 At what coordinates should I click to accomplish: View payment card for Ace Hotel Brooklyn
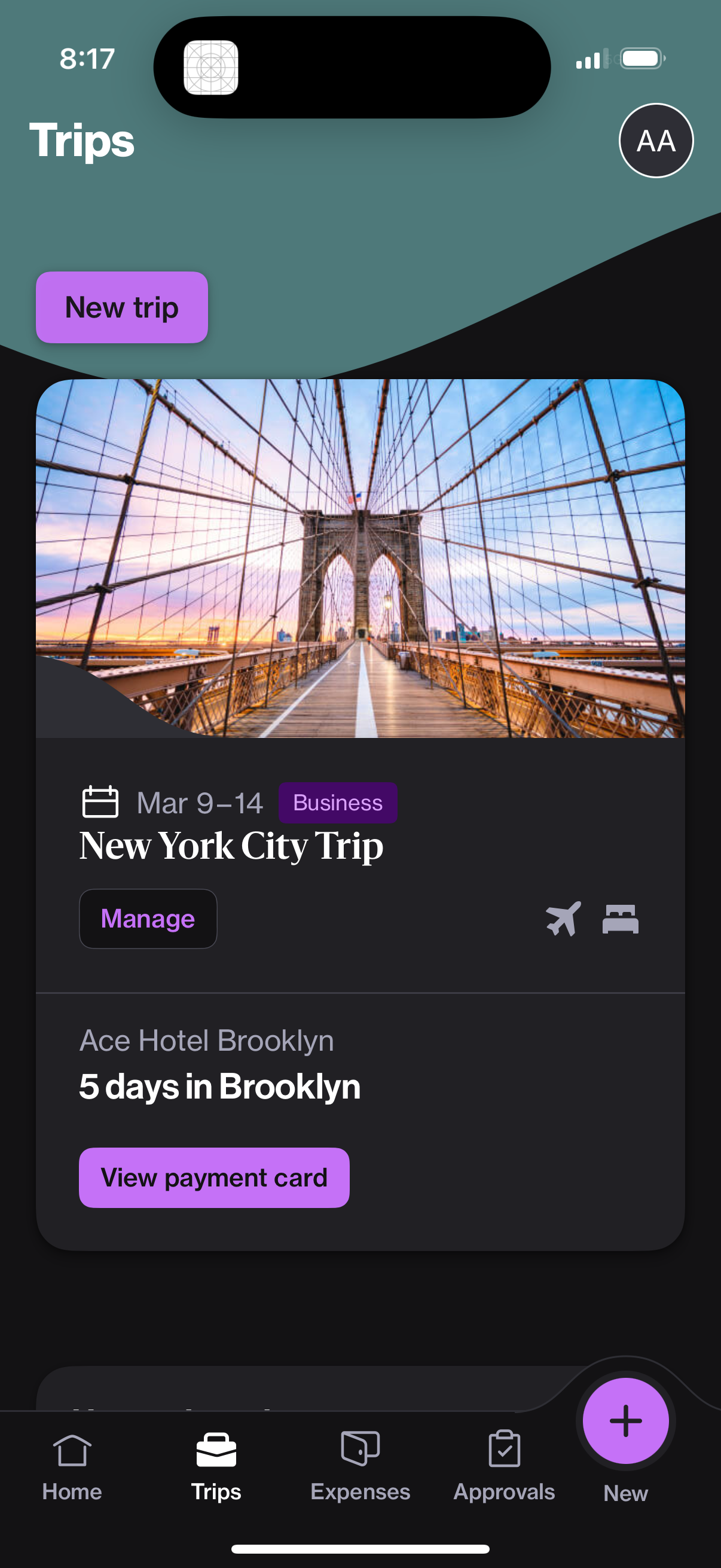pos(213,1178)
